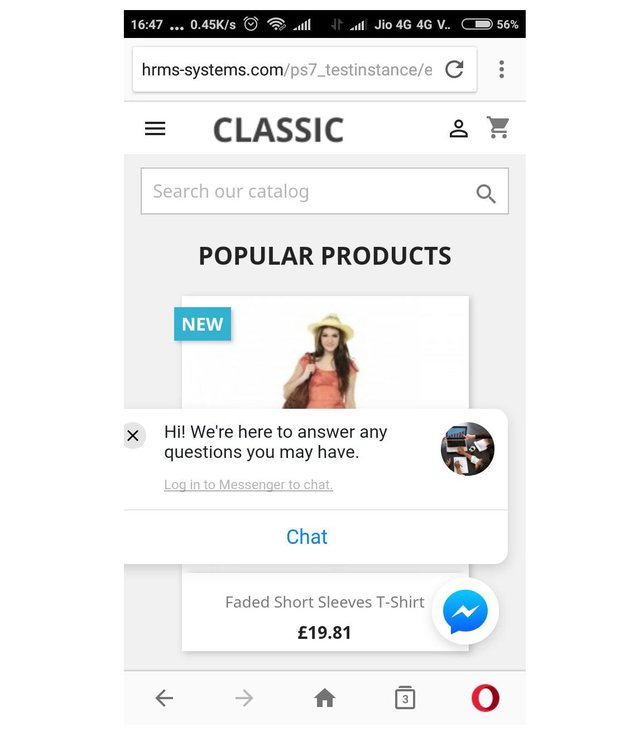Open the Faded Short Sleeves T-Shirt product

click(324, 602)
